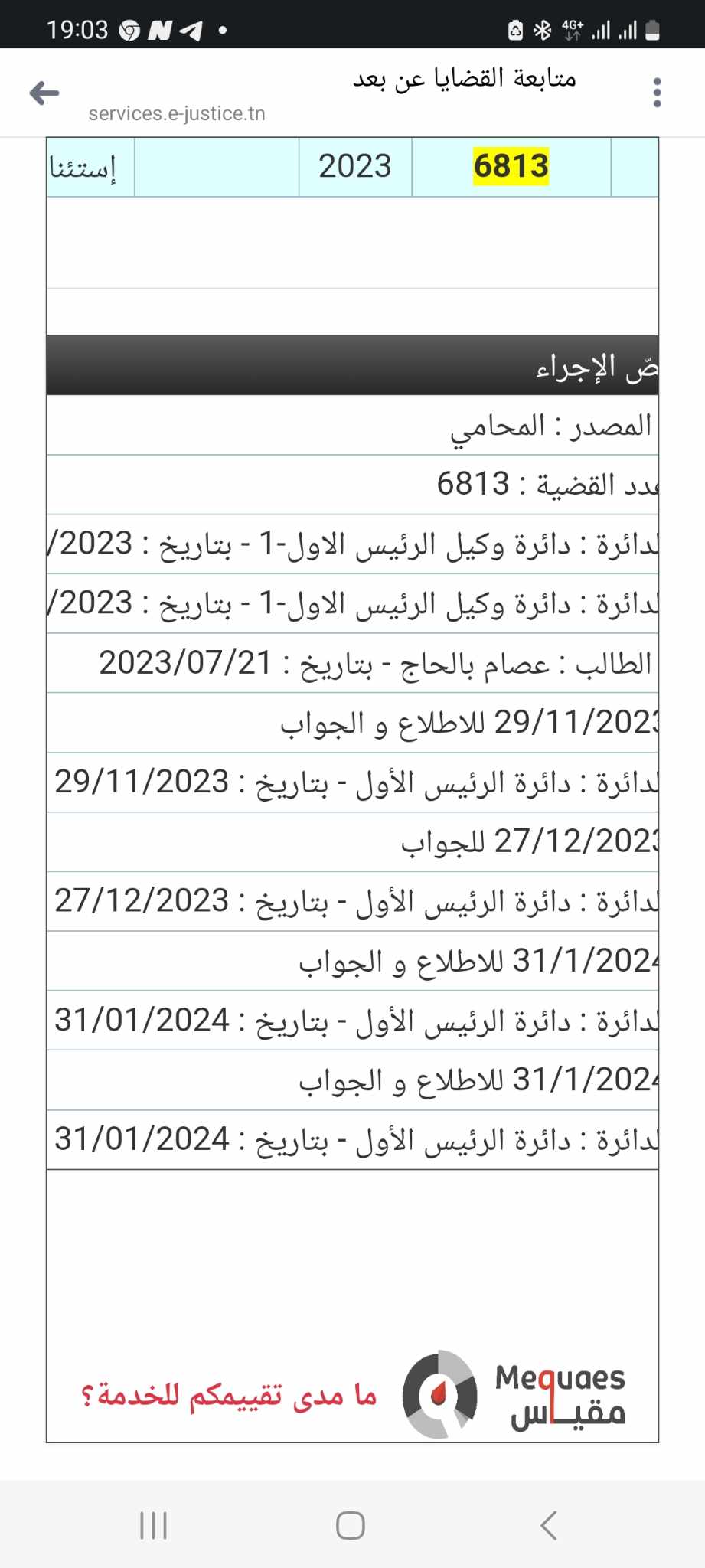Go back using the top-left arrow
Viewport: 705px width, 1568px height.
point(44,93)
